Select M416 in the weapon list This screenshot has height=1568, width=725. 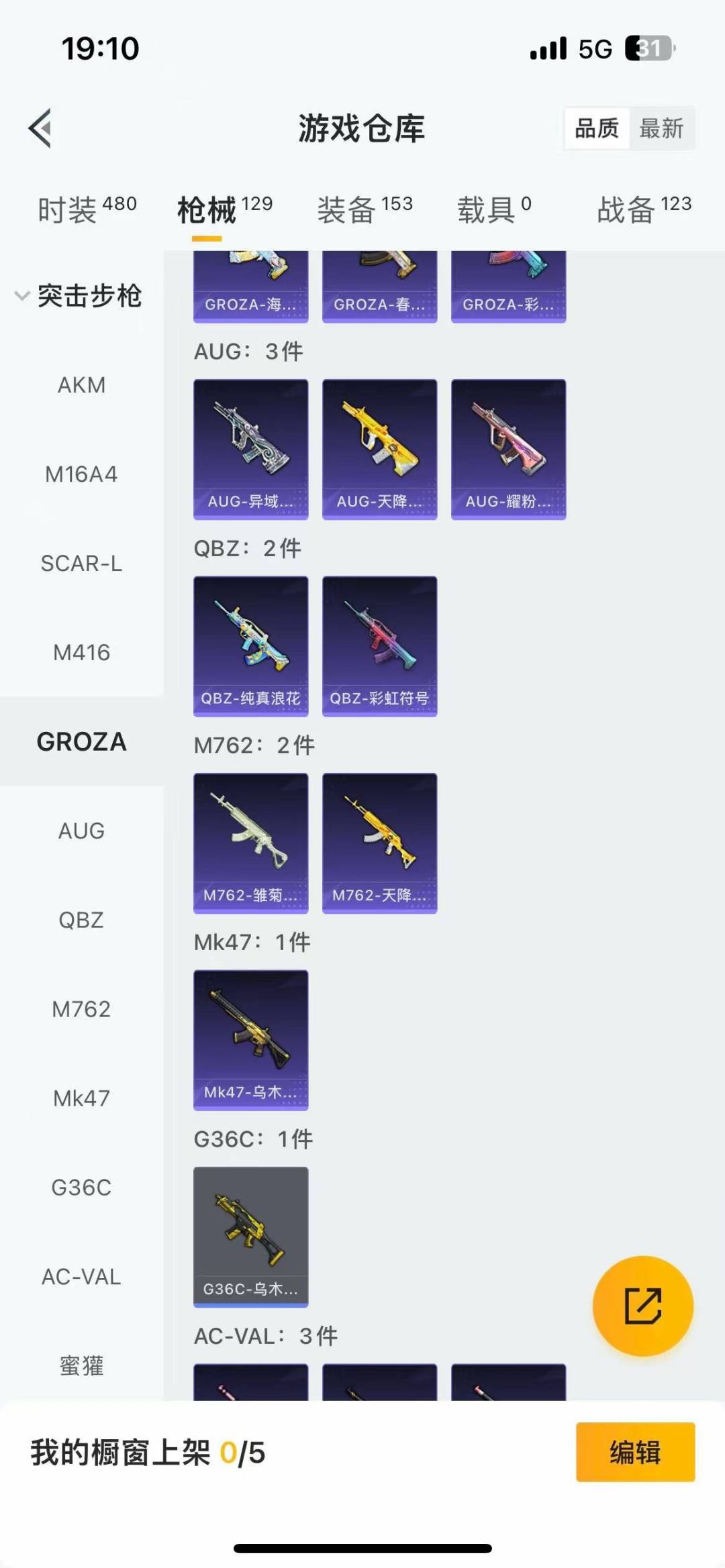tap(81, 652)
